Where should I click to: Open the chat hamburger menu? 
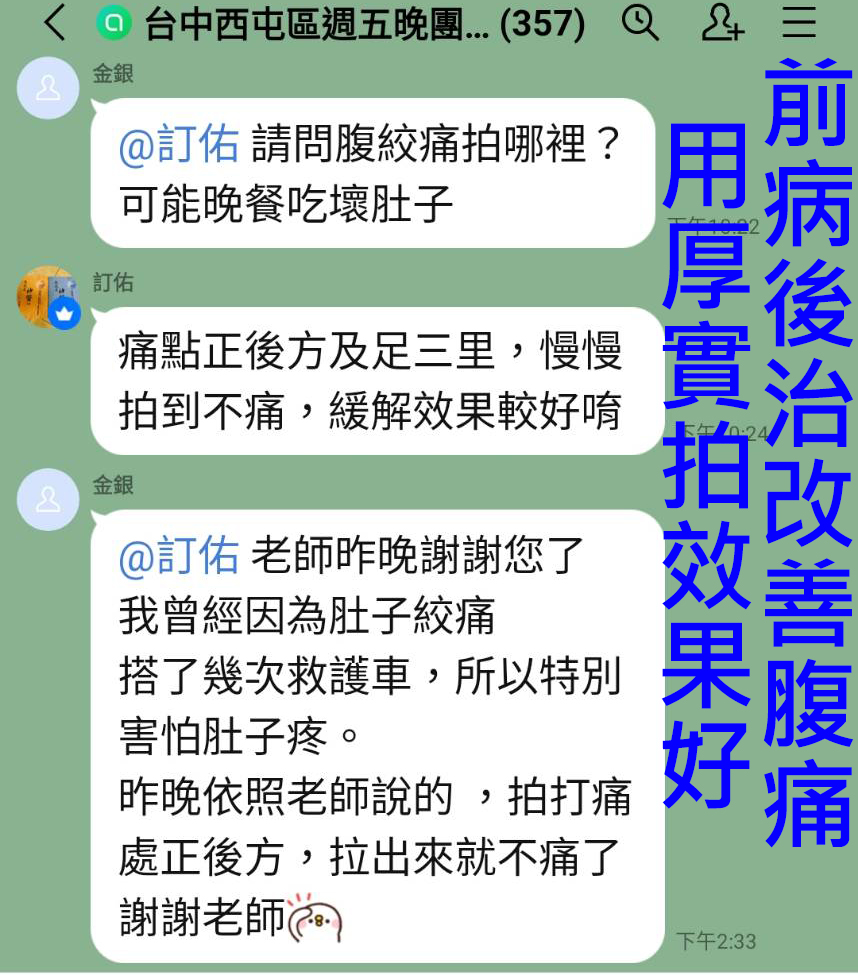799,22
